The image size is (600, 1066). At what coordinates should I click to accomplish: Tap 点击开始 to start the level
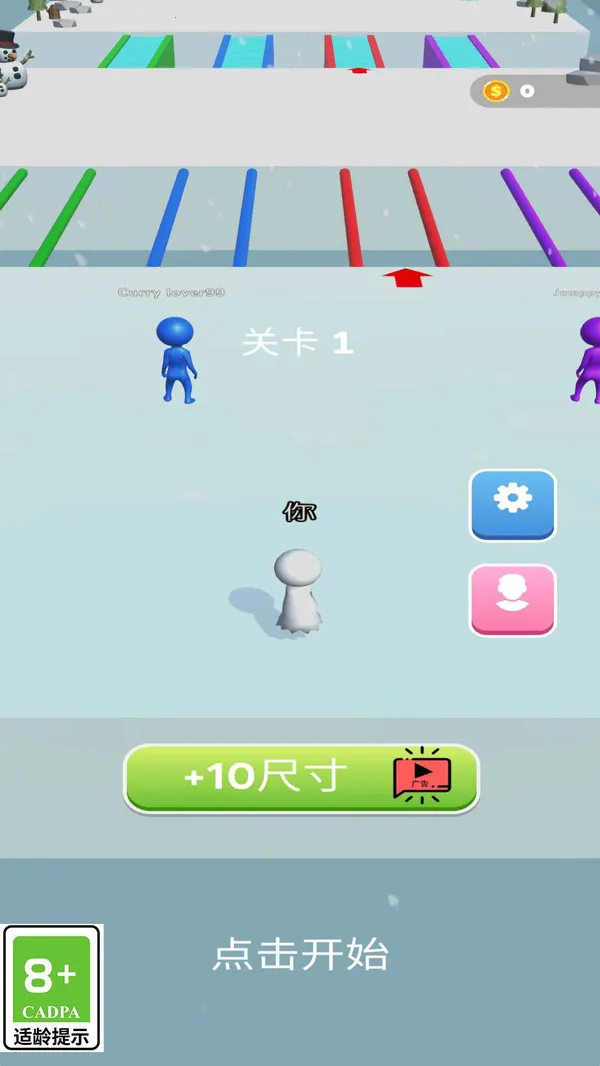[300, 954]
